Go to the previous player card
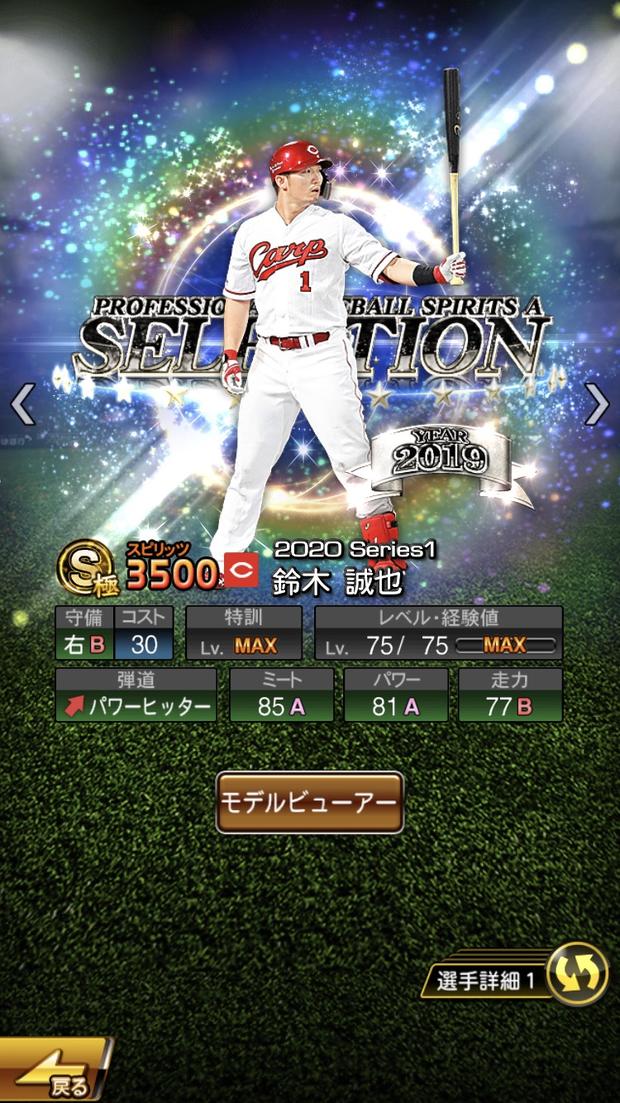 23,404
